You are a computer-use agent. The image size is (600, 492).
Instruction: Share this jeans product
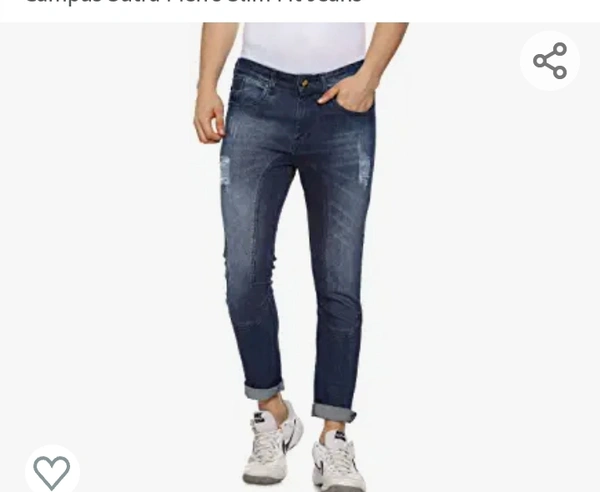[549, 61]
